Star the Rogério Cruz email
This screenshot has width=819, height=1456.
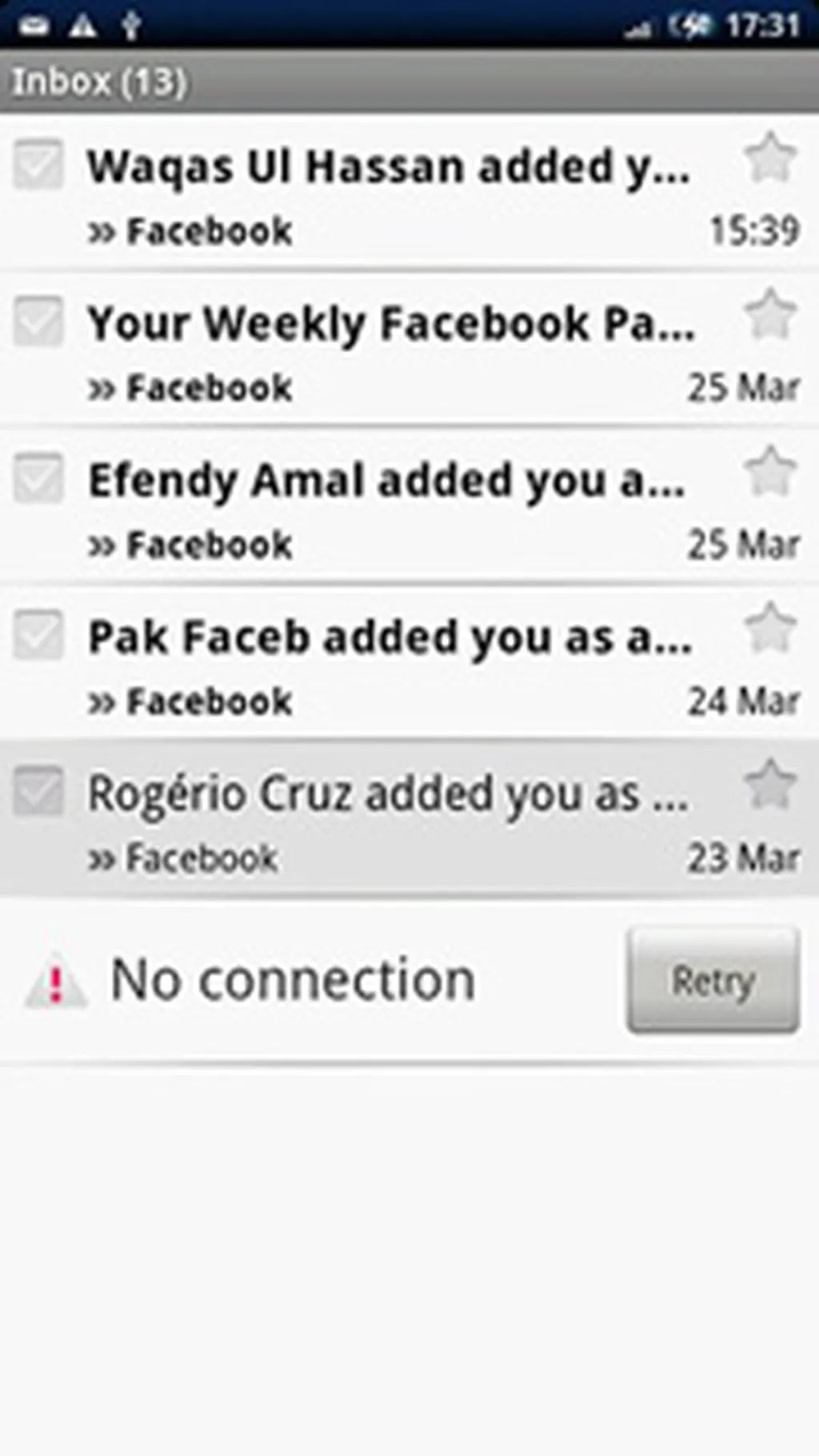click(770, 786)
